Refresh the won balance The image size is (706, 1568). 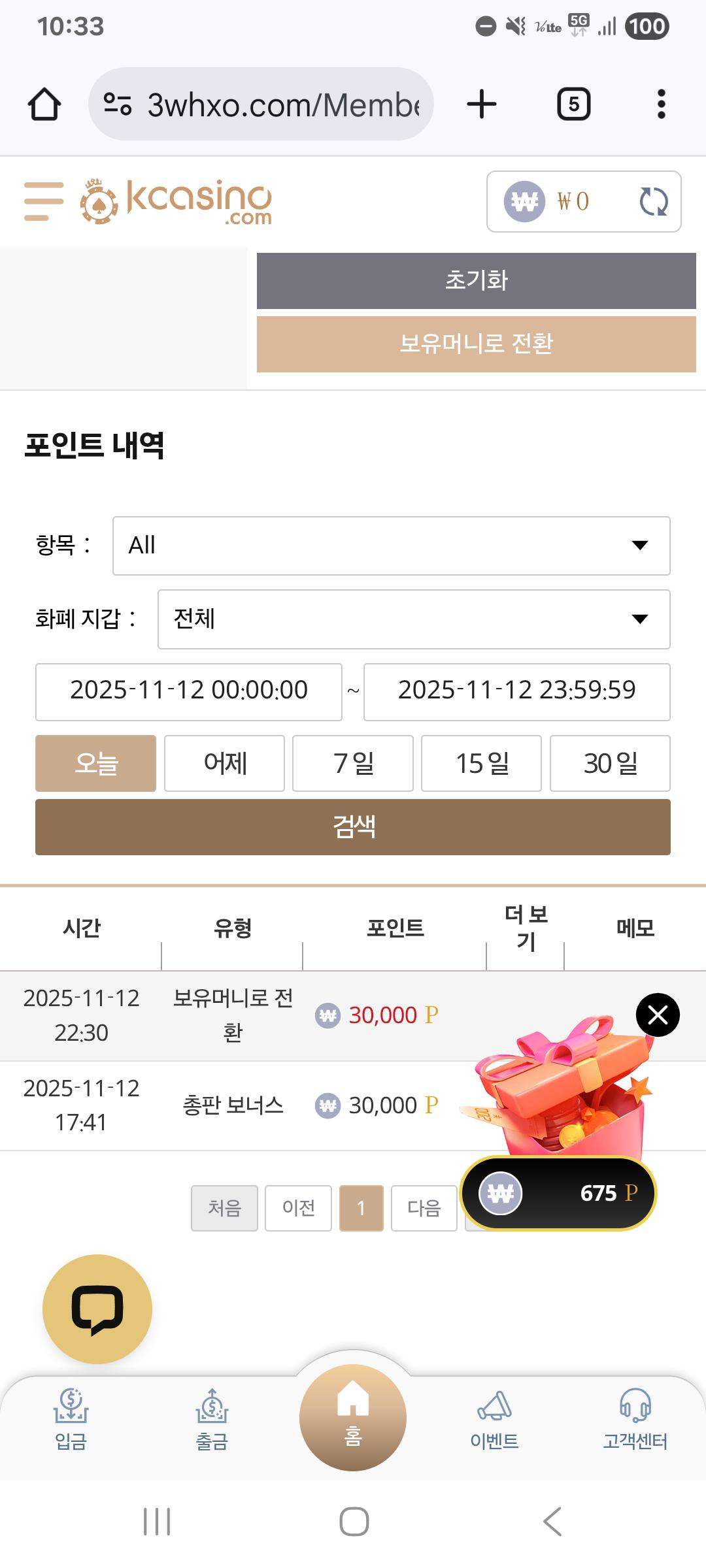click(653, 201)
